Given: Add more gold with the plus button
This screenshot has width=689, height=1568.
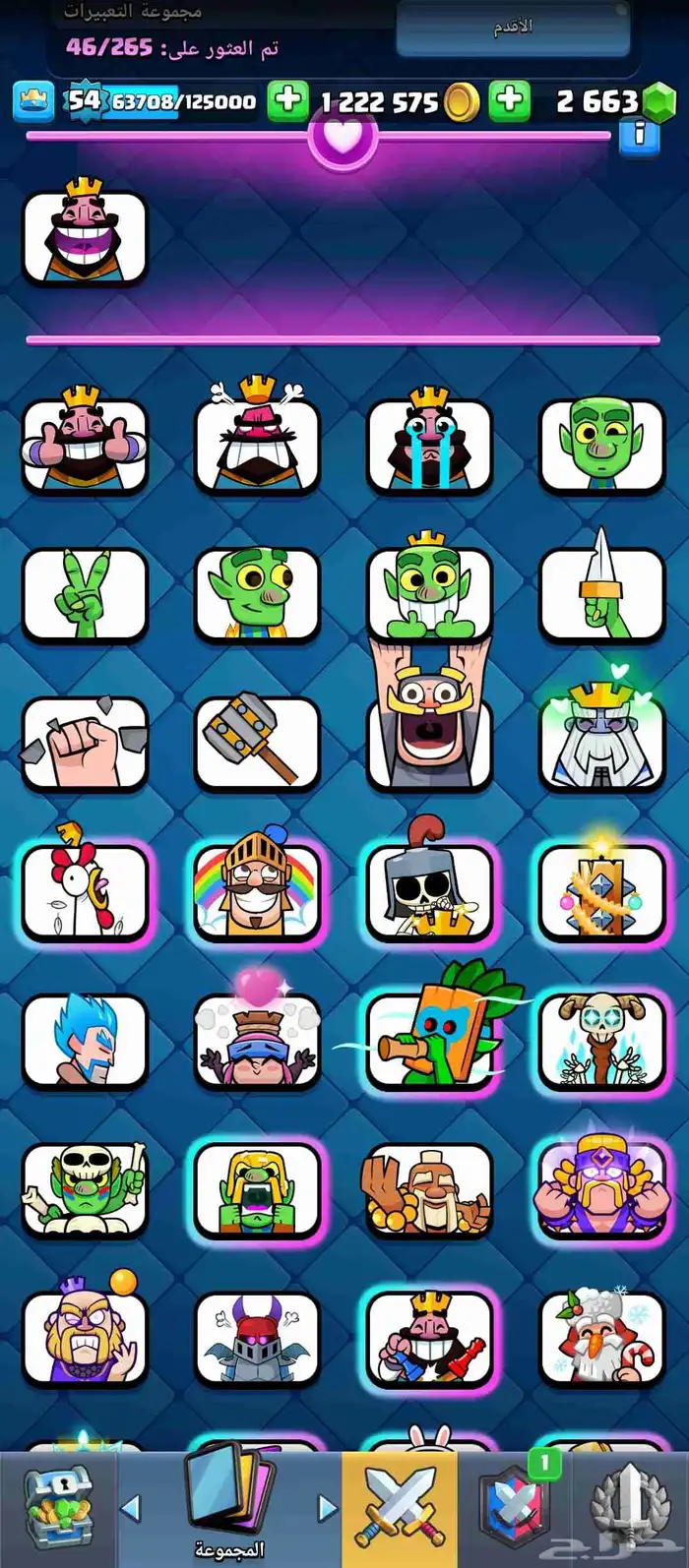Looking at the screenshot, I should [x=288, y=100].
